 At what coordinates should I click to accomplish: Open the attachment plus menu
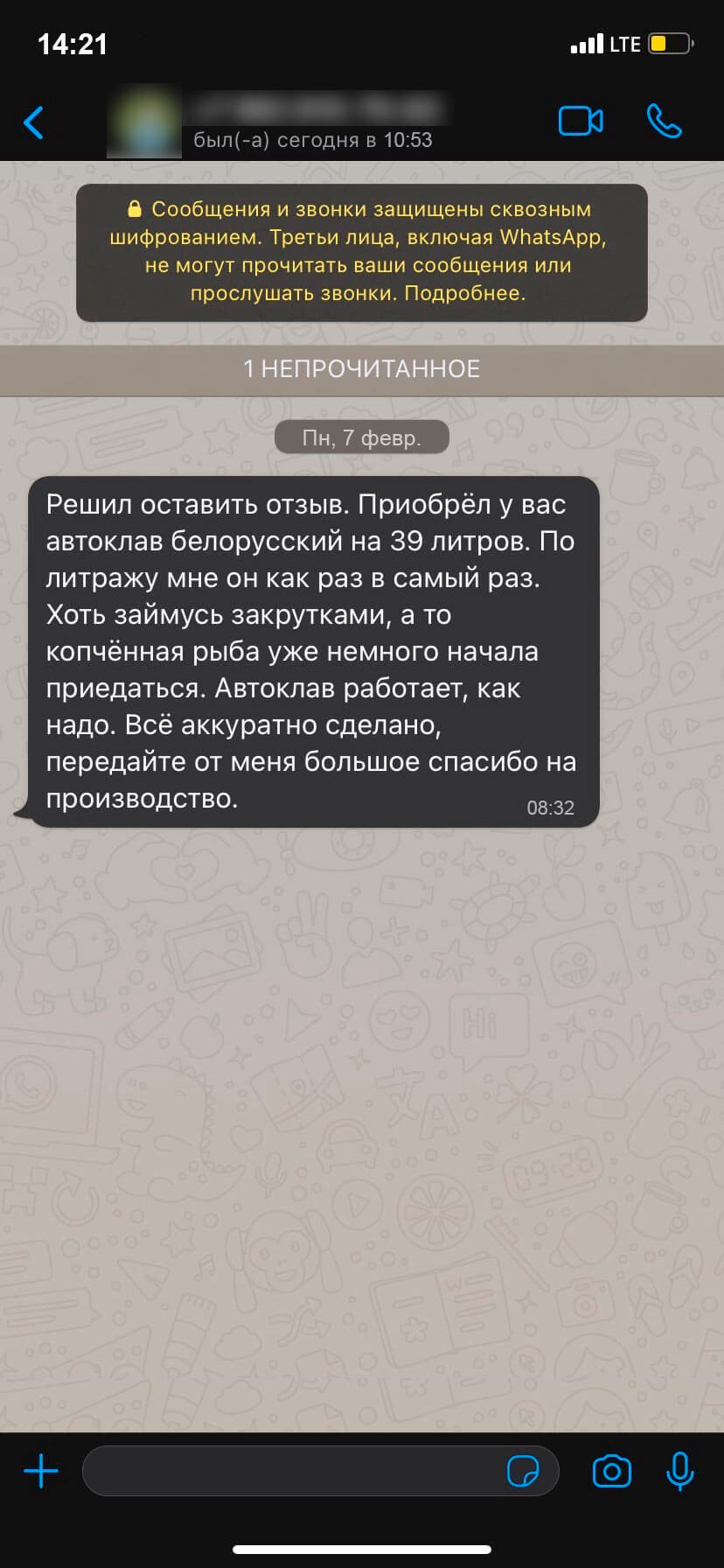coord(41,1471)
